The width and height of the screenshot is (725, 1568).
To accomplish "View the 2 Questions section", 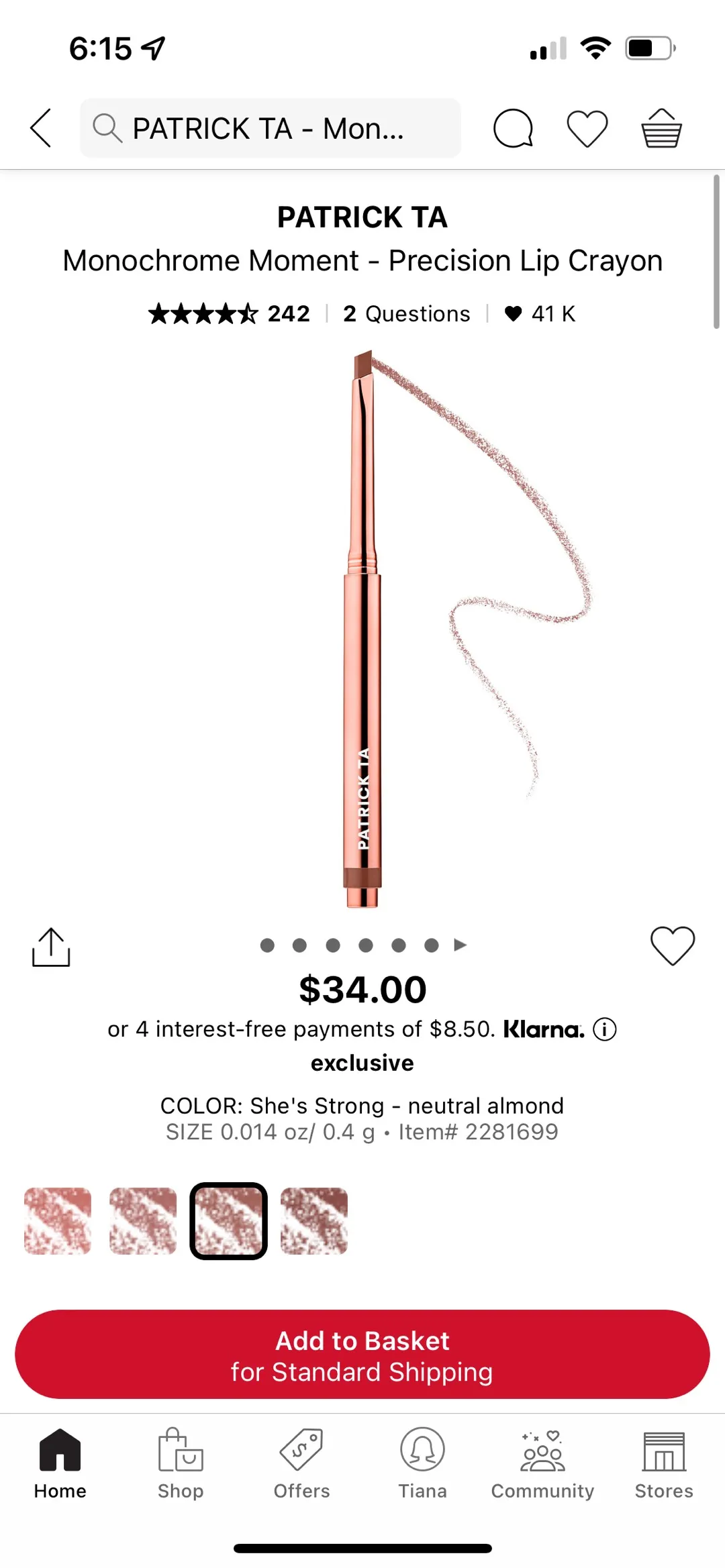I will 406,313.
